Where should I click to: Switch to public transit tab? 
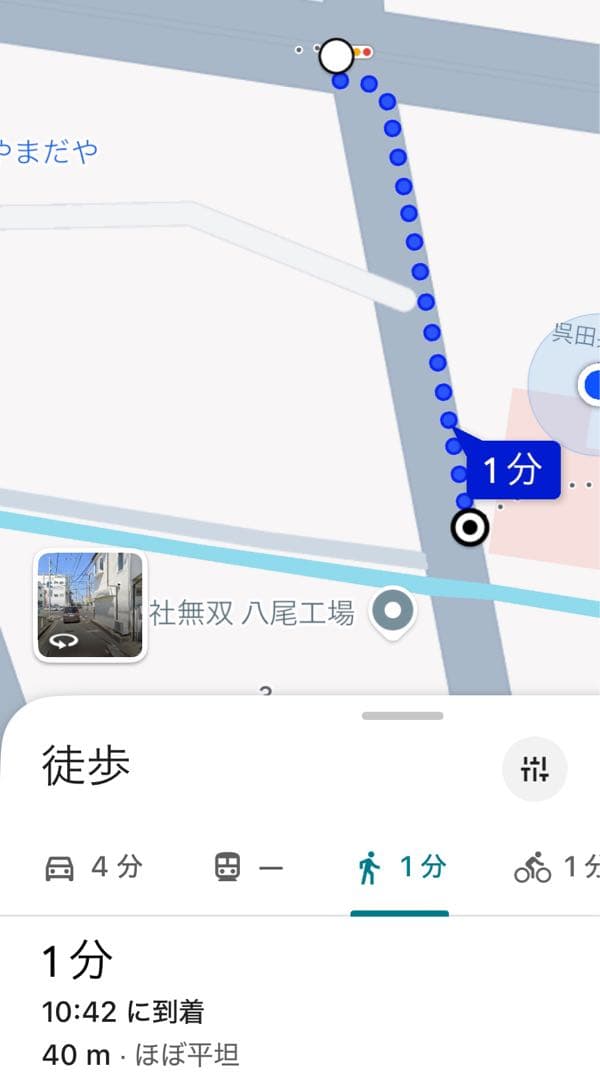(x=249, y=867)
